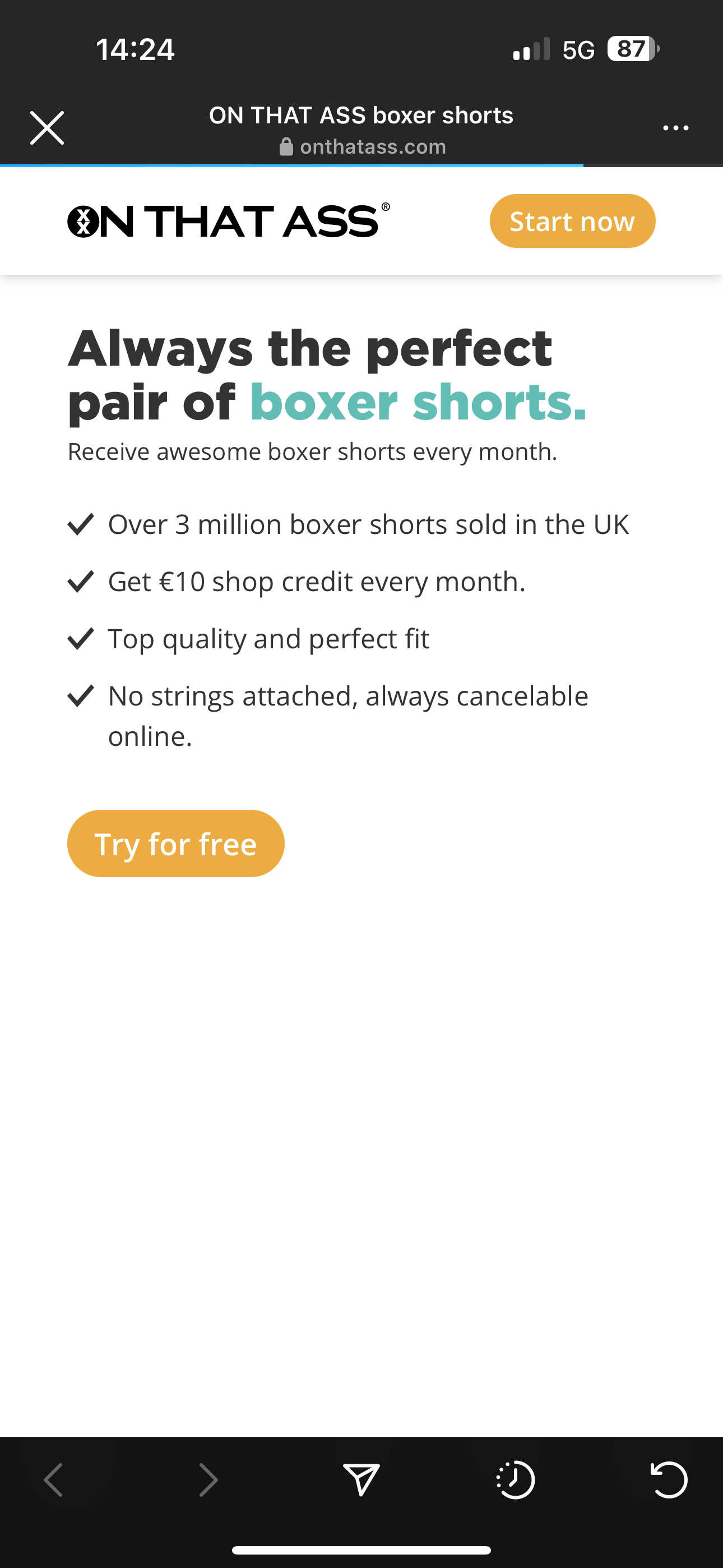Viewport: 723px width, 1568px height.
Task: Close the in-app browser
Action: (x=47, y=128)
